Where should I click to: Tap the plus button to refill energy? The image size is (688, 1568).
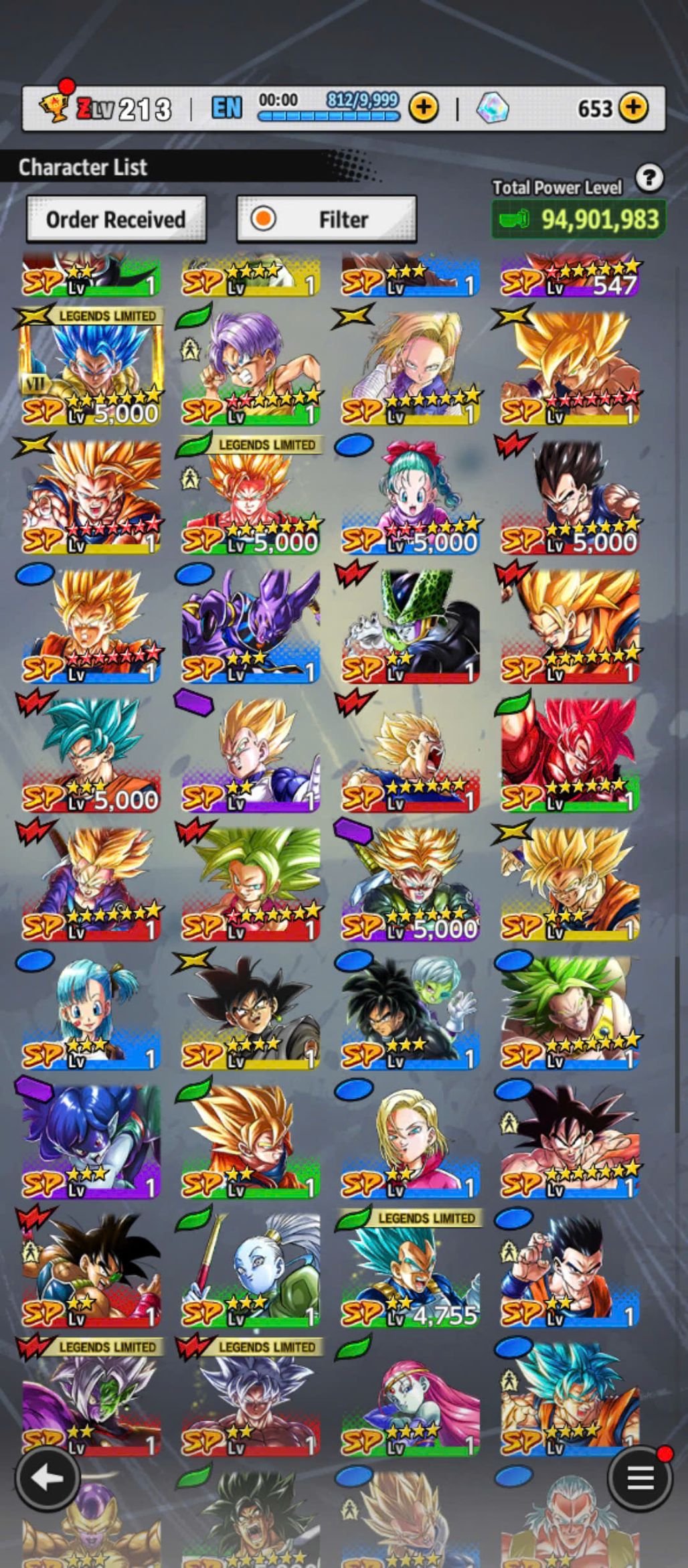pyautogui.click(x=424, y=108)
